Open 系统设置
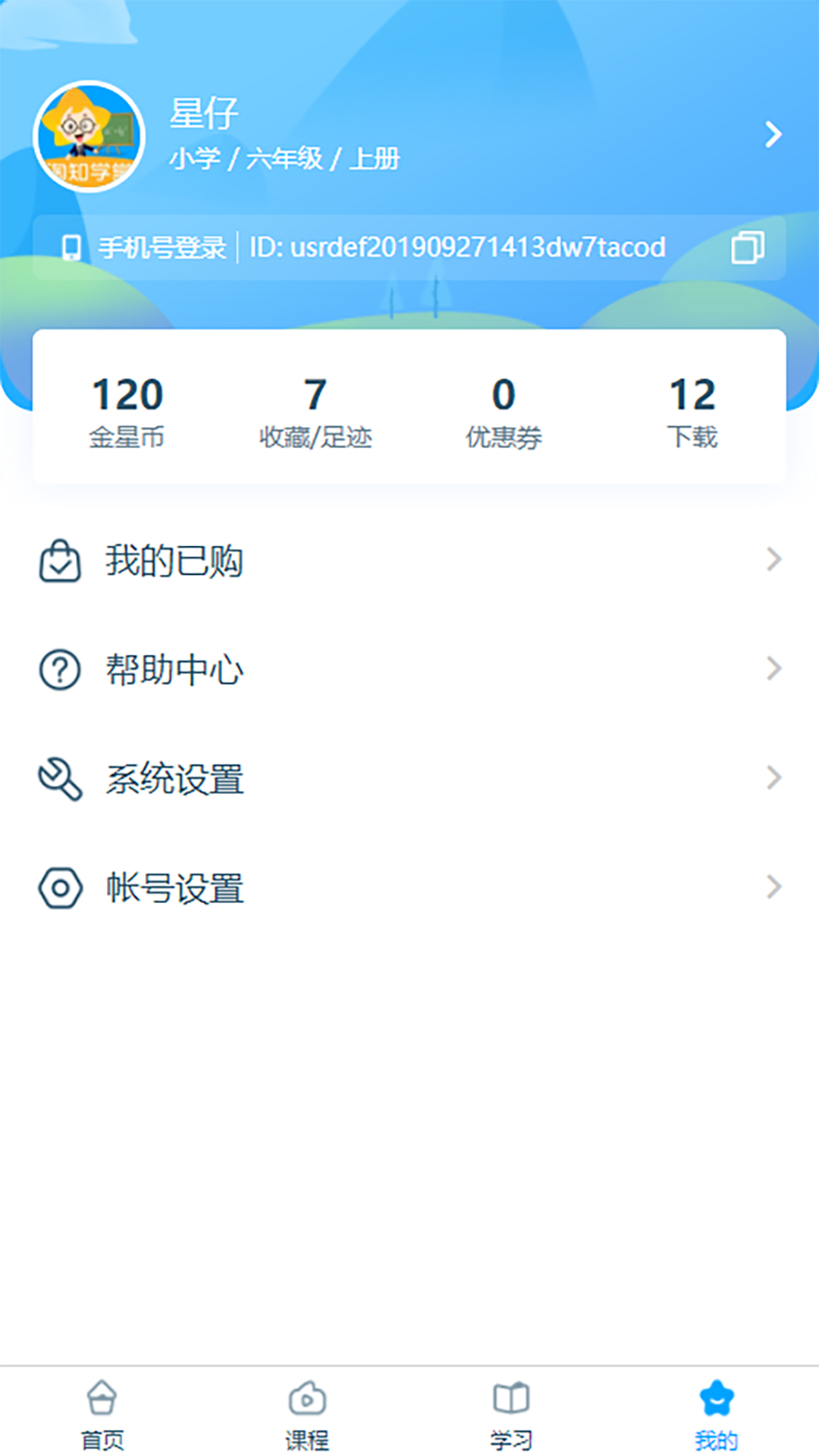Image resolution: width=819 pixels, height=1456 pixels. coord(409,779)
